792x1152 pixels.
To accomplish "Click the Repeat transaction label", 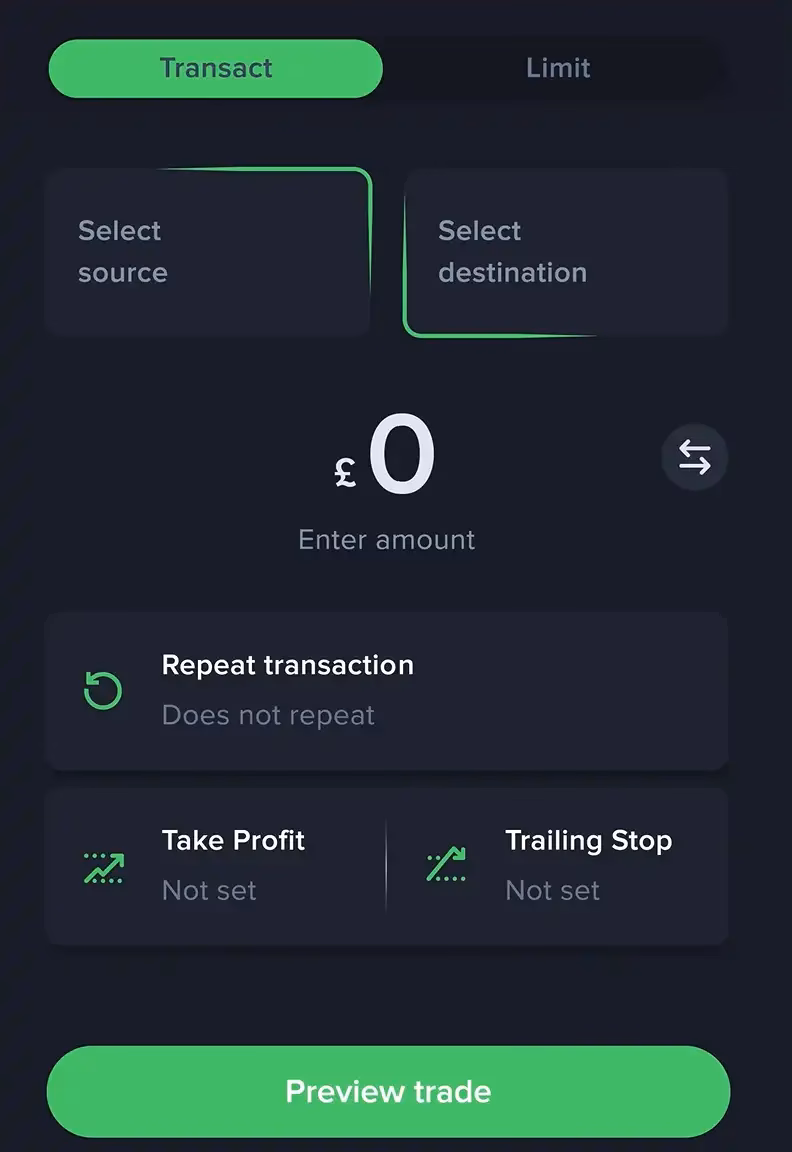I will (x=288, y=665).
